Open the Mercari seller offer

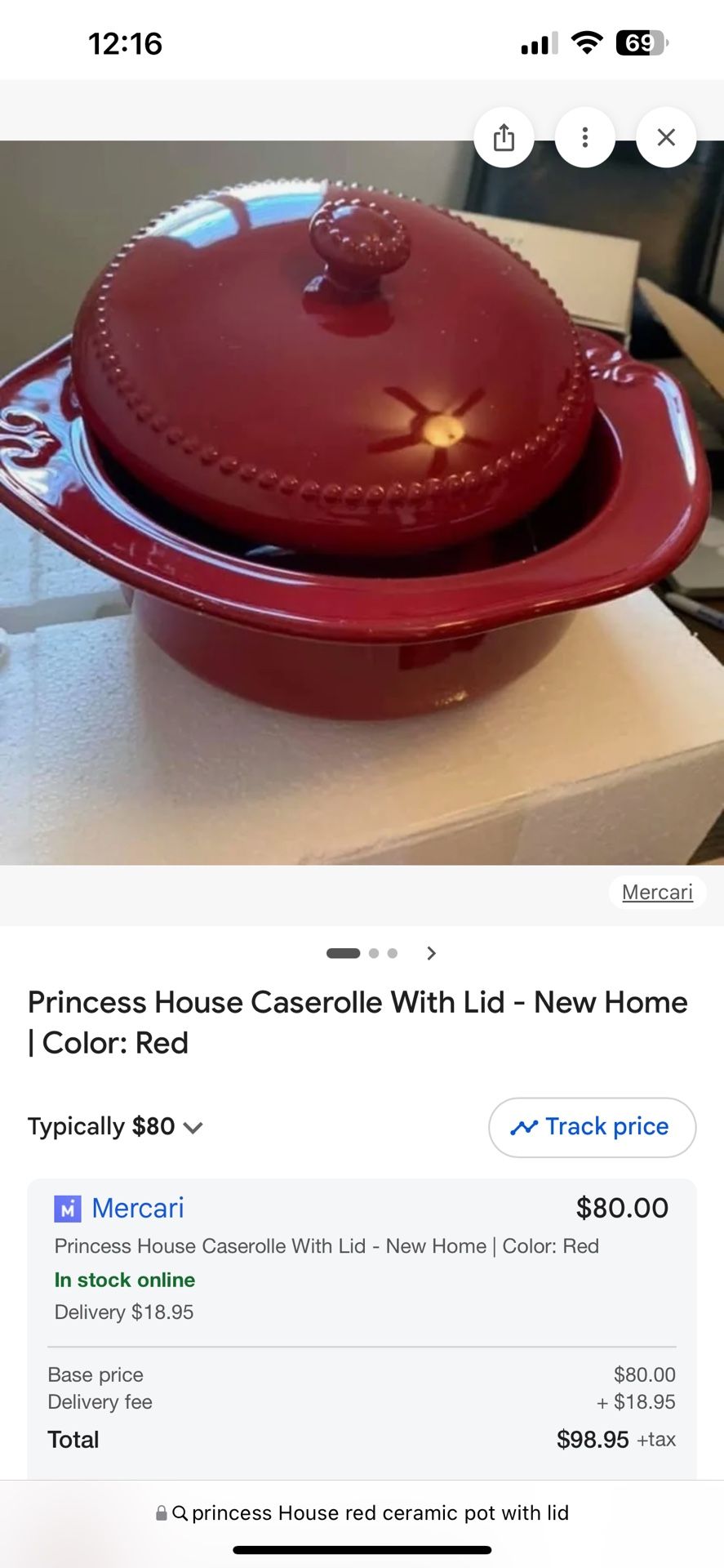click(x=138, y=1208)
